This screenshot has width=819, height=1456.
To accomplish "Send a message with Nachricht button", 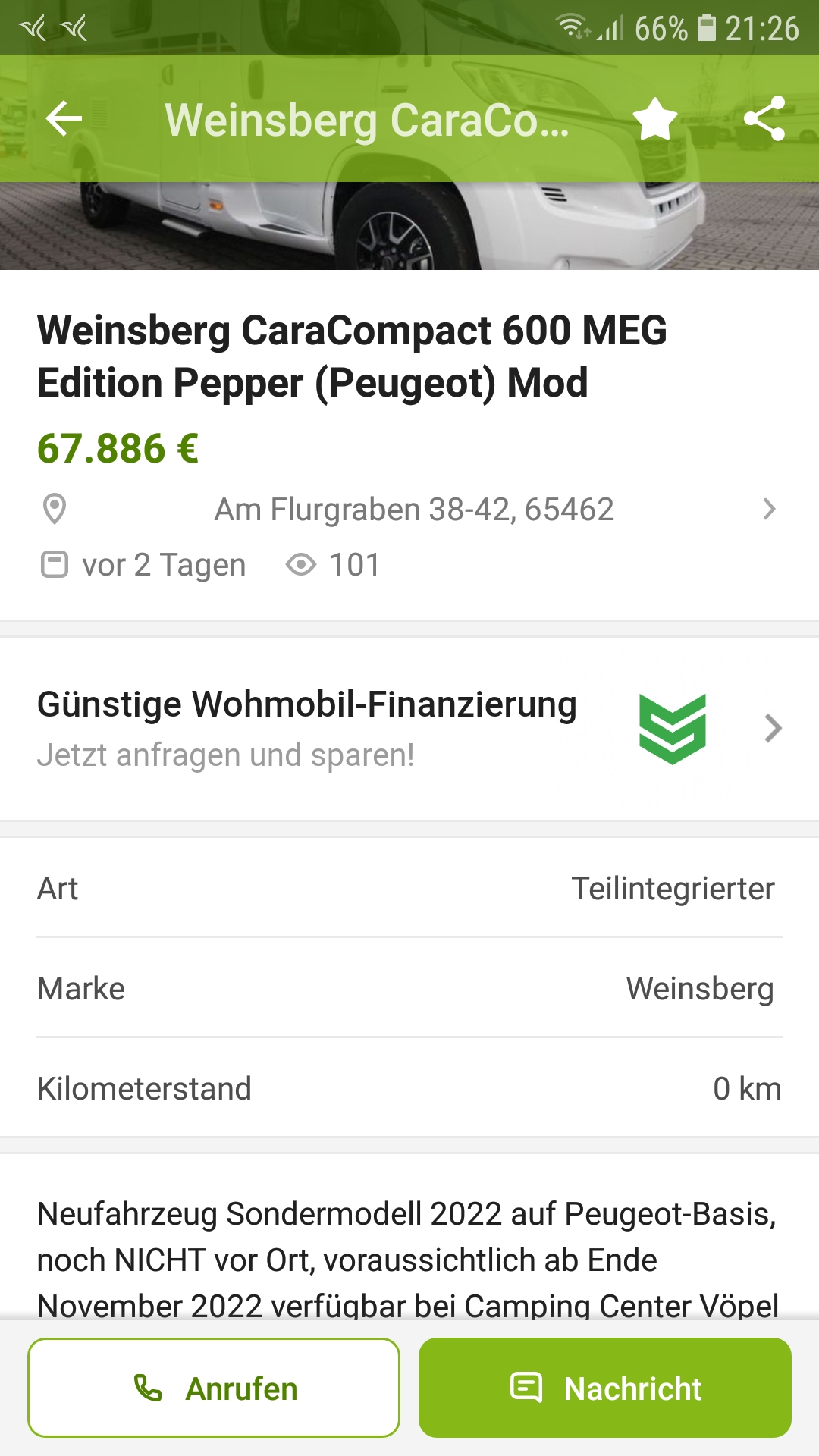I will point(605,1388).
